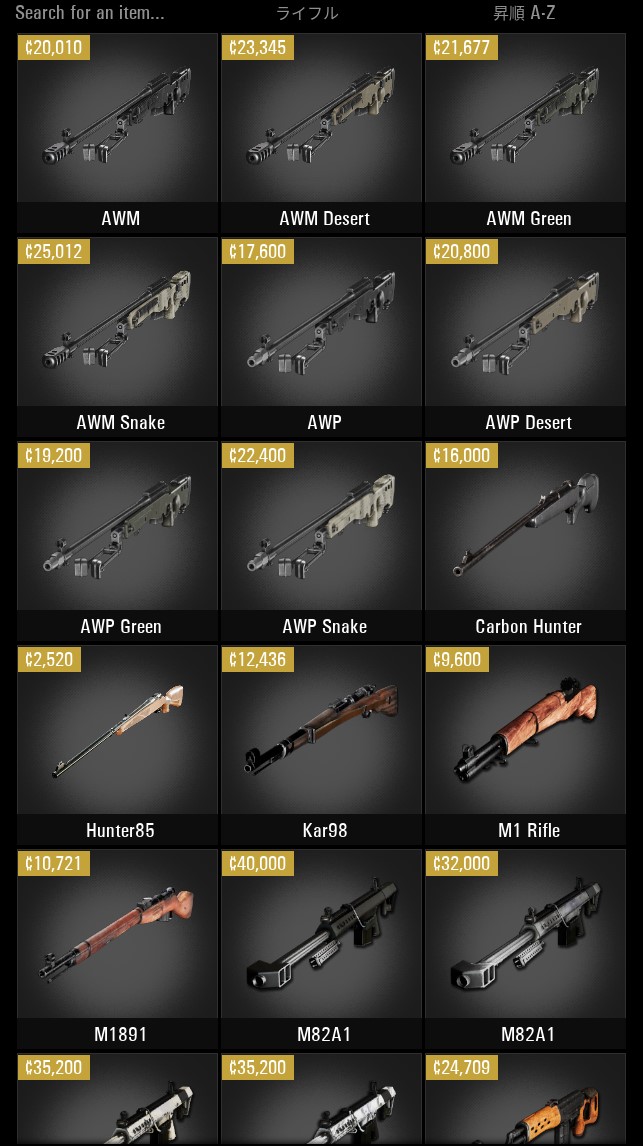This screenshot has width=643, height=1146.
Task: View the AWM Green rifle
Action: [525, 133]
